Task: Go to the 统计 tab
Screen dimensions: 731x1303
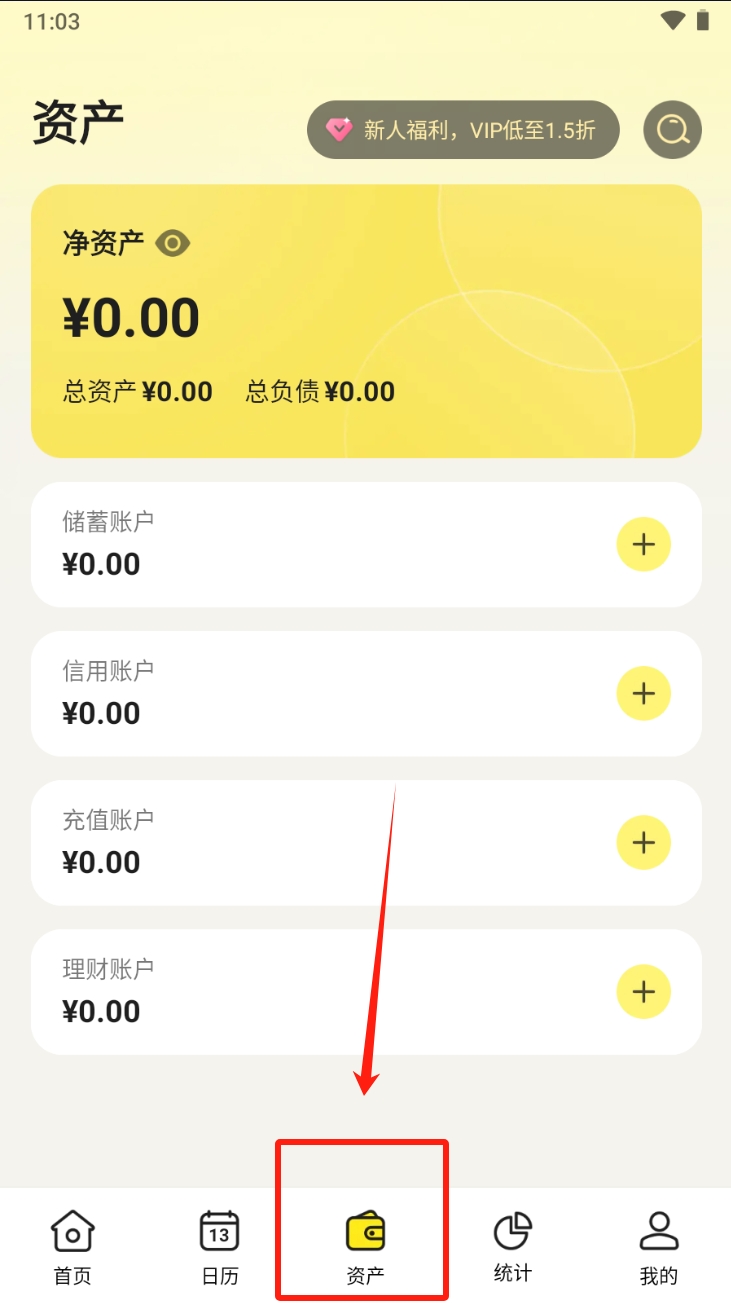Action: point(512,1245)
